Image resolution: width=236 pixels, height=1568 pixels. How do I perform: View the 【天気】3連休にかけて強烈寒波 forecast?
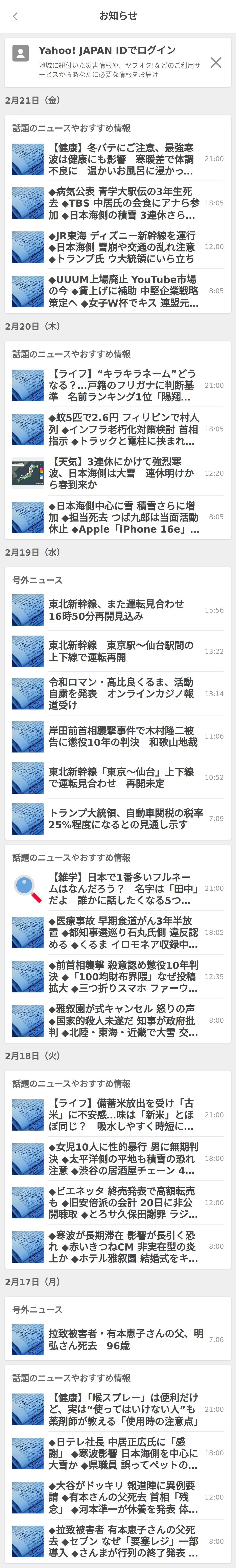coord(122,473)
